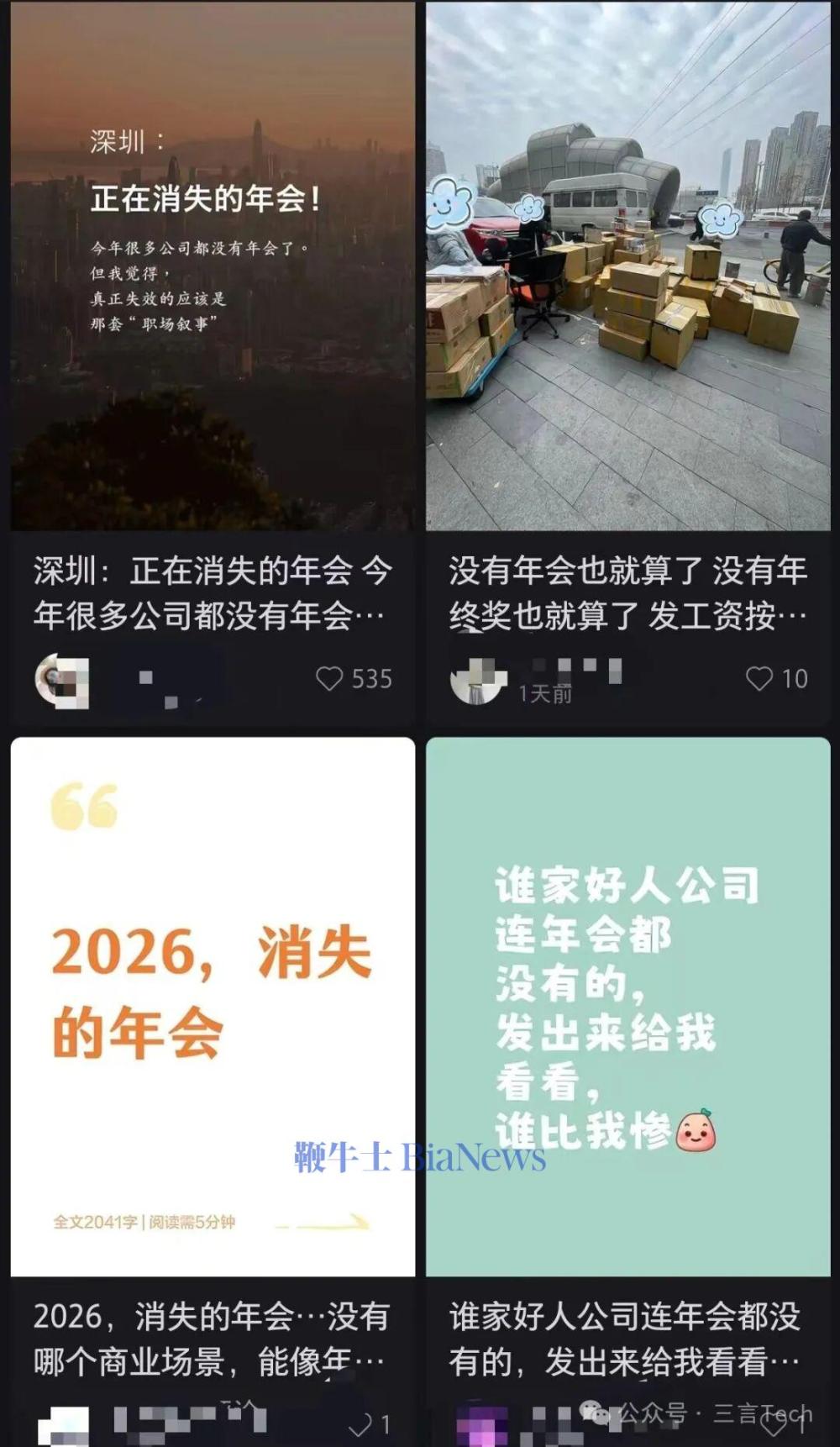Screen dimensions: 840x1447
Task: Open the post 没有年会也就算了
Action: [627, 269]
